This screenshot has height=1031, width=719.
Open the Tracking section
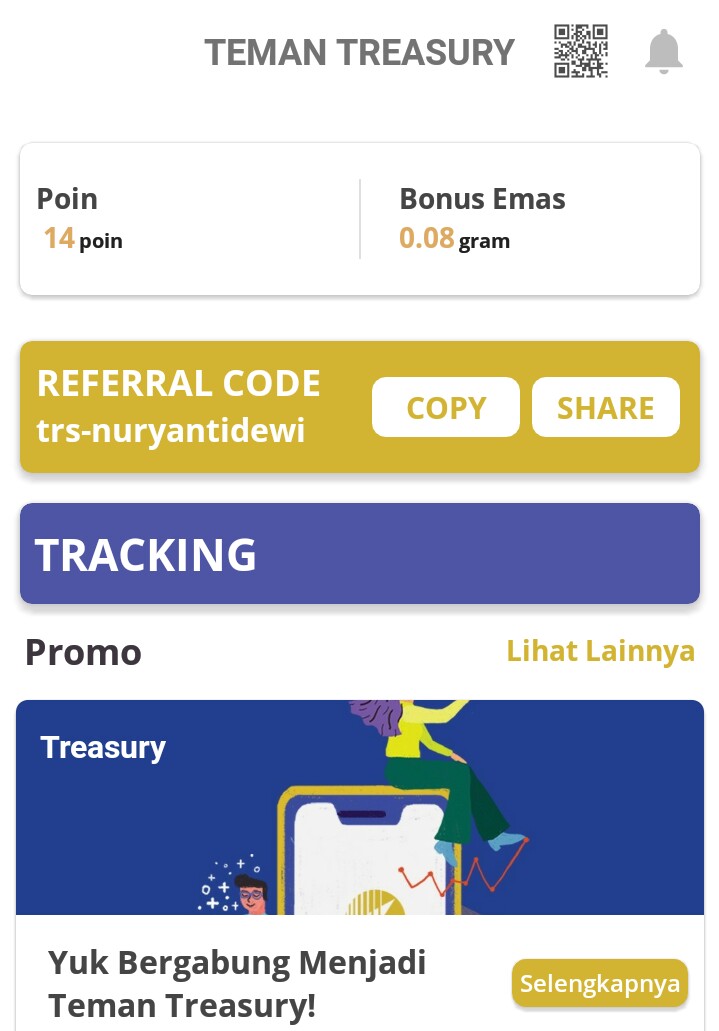[360, 553]
